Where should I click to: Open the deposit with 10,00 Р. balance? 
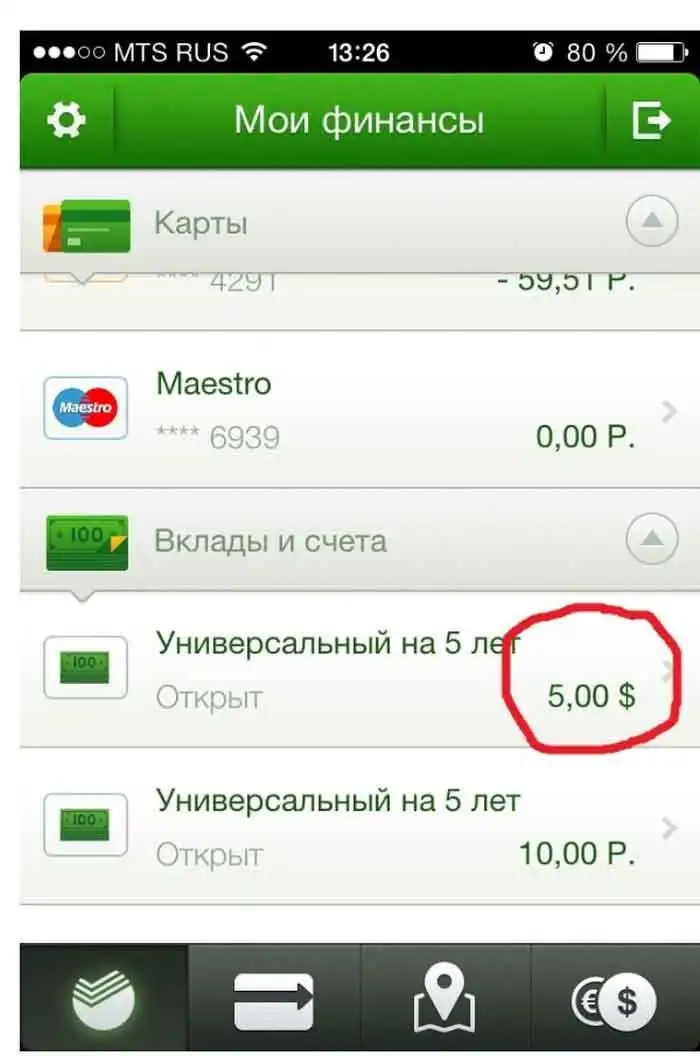pyautogui.click(x=350, y=827)
